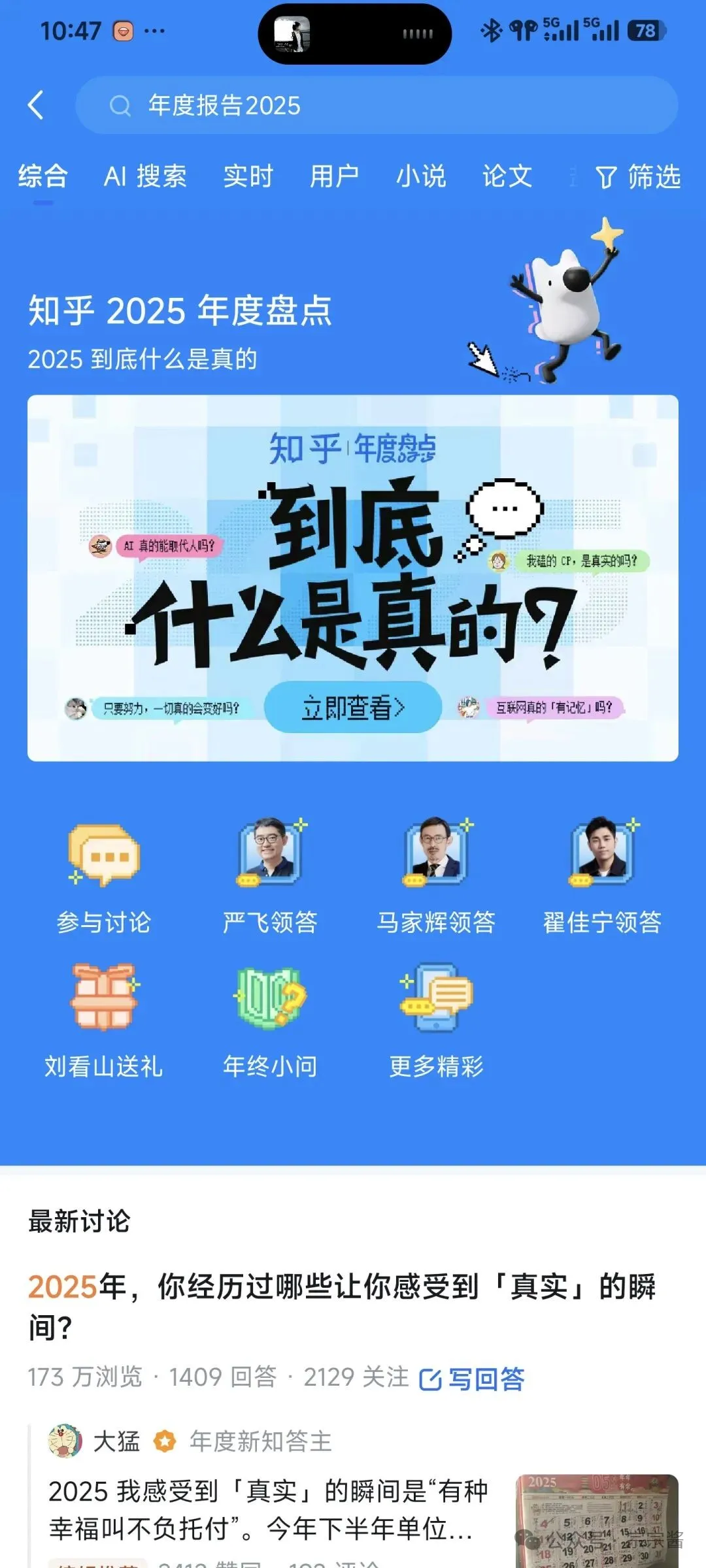
Task: Open the 筛选 filter options
Action: tap(638, 176)
